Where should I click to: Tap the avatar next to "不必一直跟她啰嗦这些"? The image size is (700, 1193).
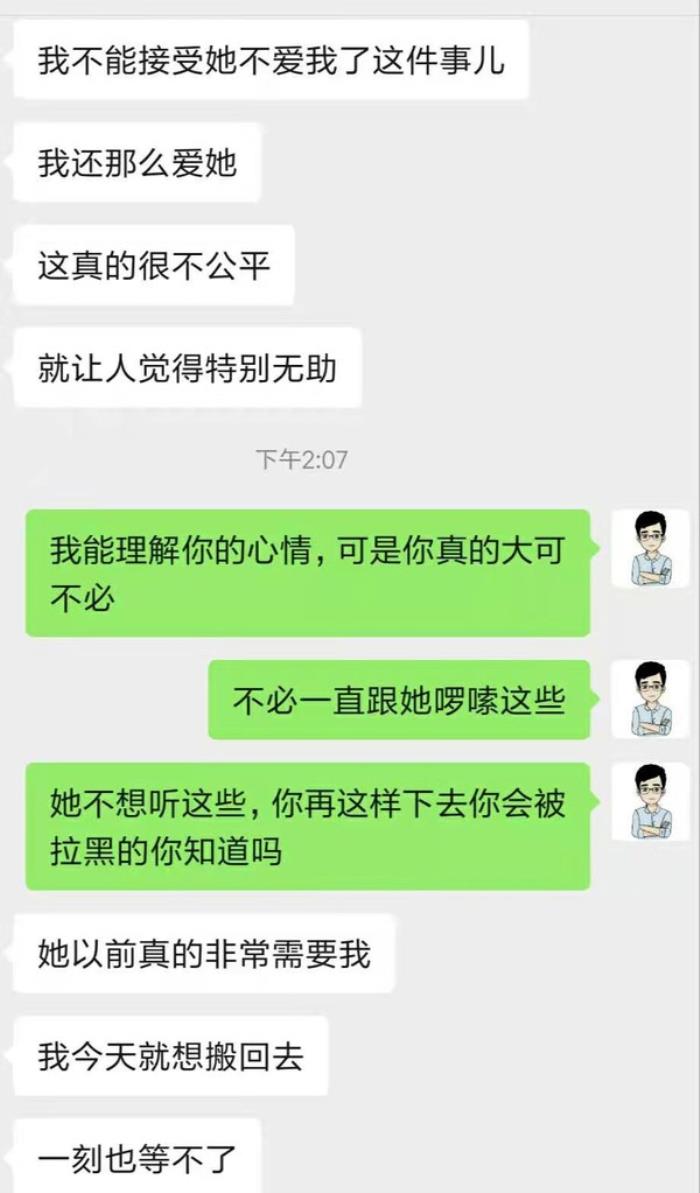click(650, 699)
